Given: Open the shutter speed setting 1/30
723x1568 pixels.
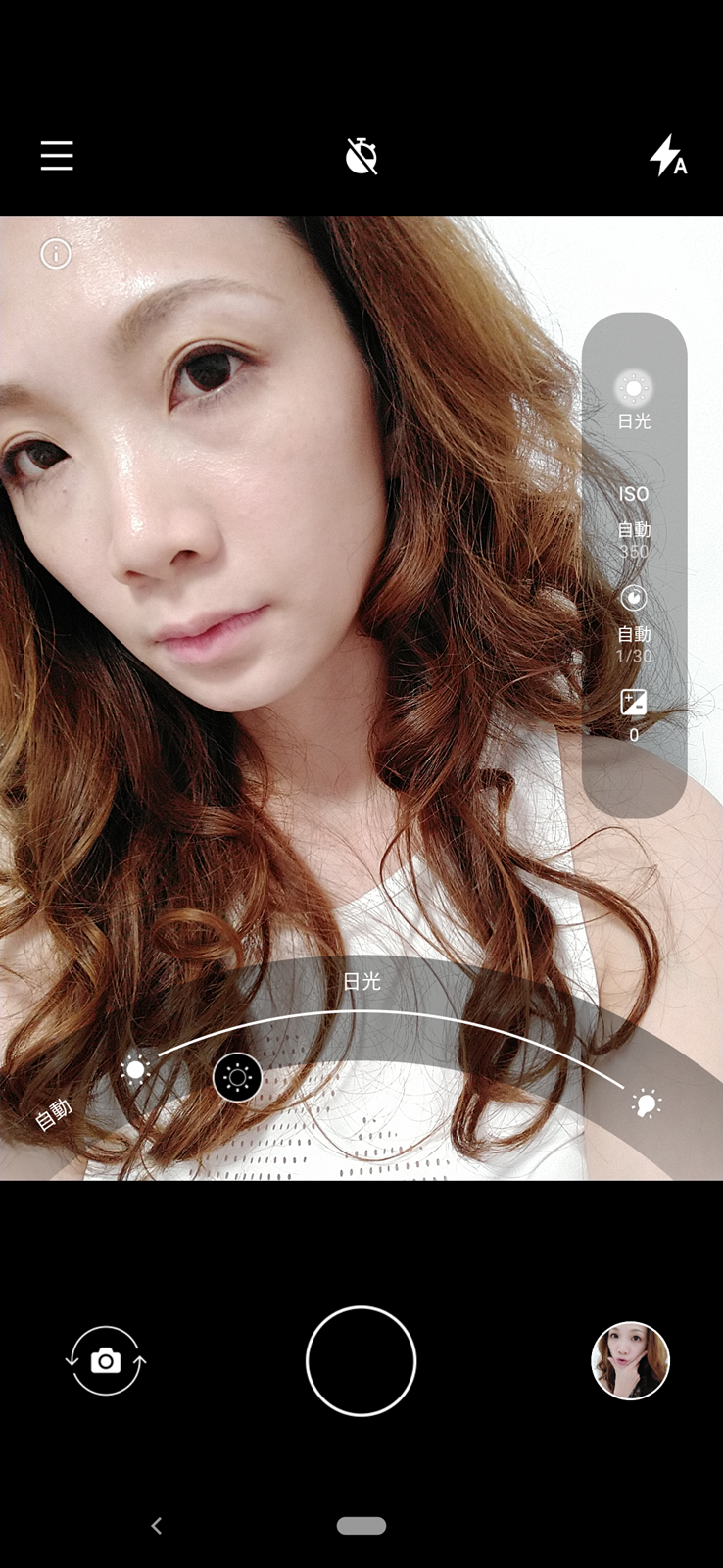Looking at the screenshot, I should (634, 623).
